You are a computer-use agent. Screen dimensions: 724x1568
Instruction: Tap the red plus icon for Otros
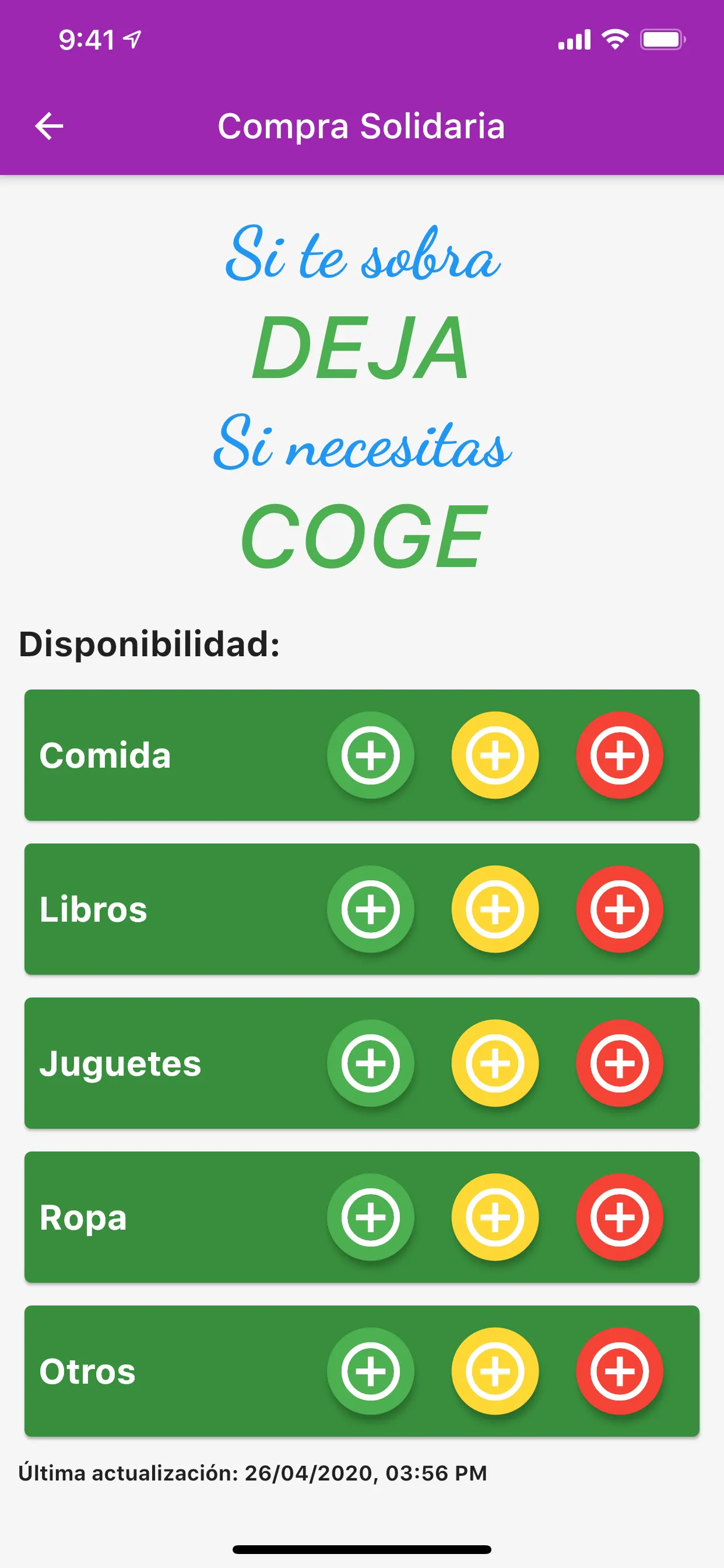point(620,1371)
